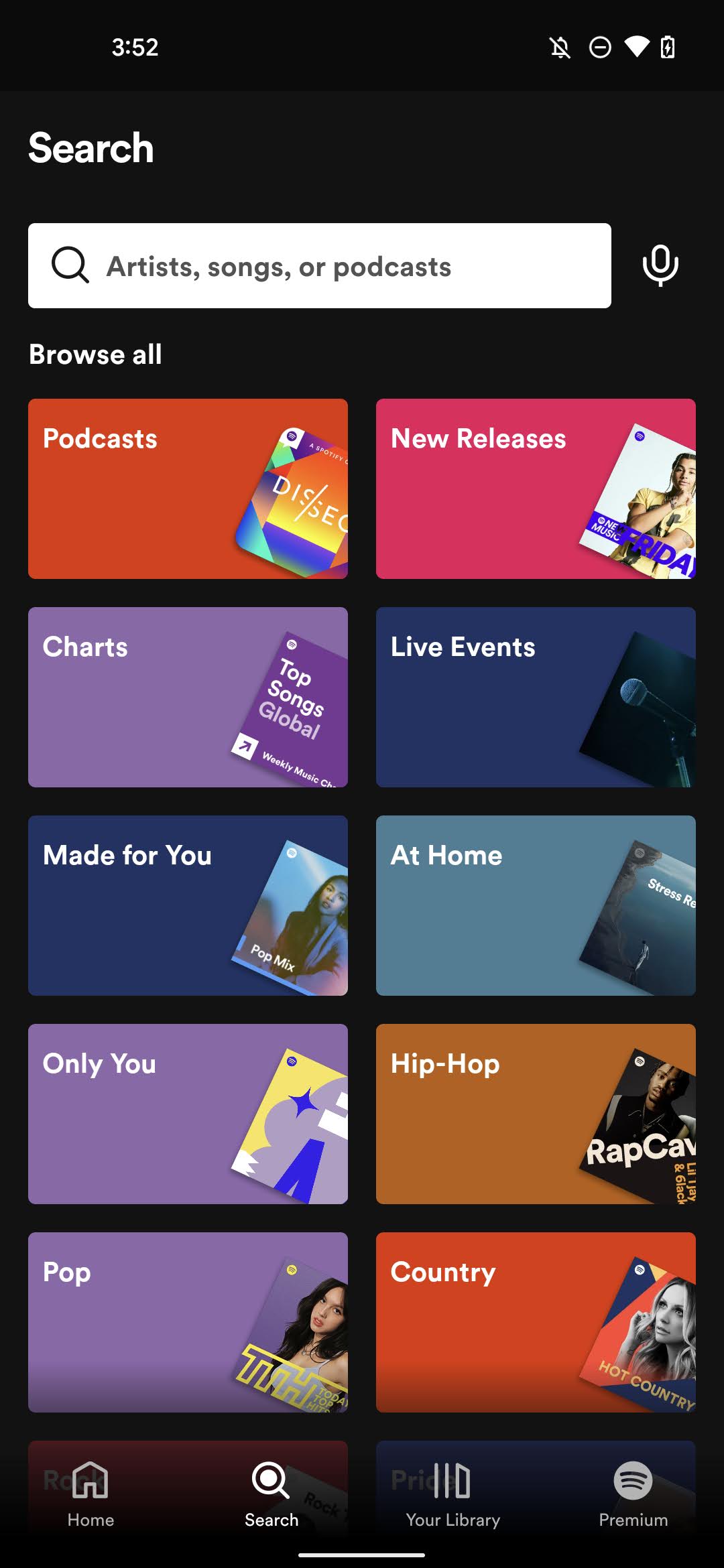The image size is (724, 1568).
Task: Tap the Search tab in bottom navigation
Action: (x=271, y=1494)
